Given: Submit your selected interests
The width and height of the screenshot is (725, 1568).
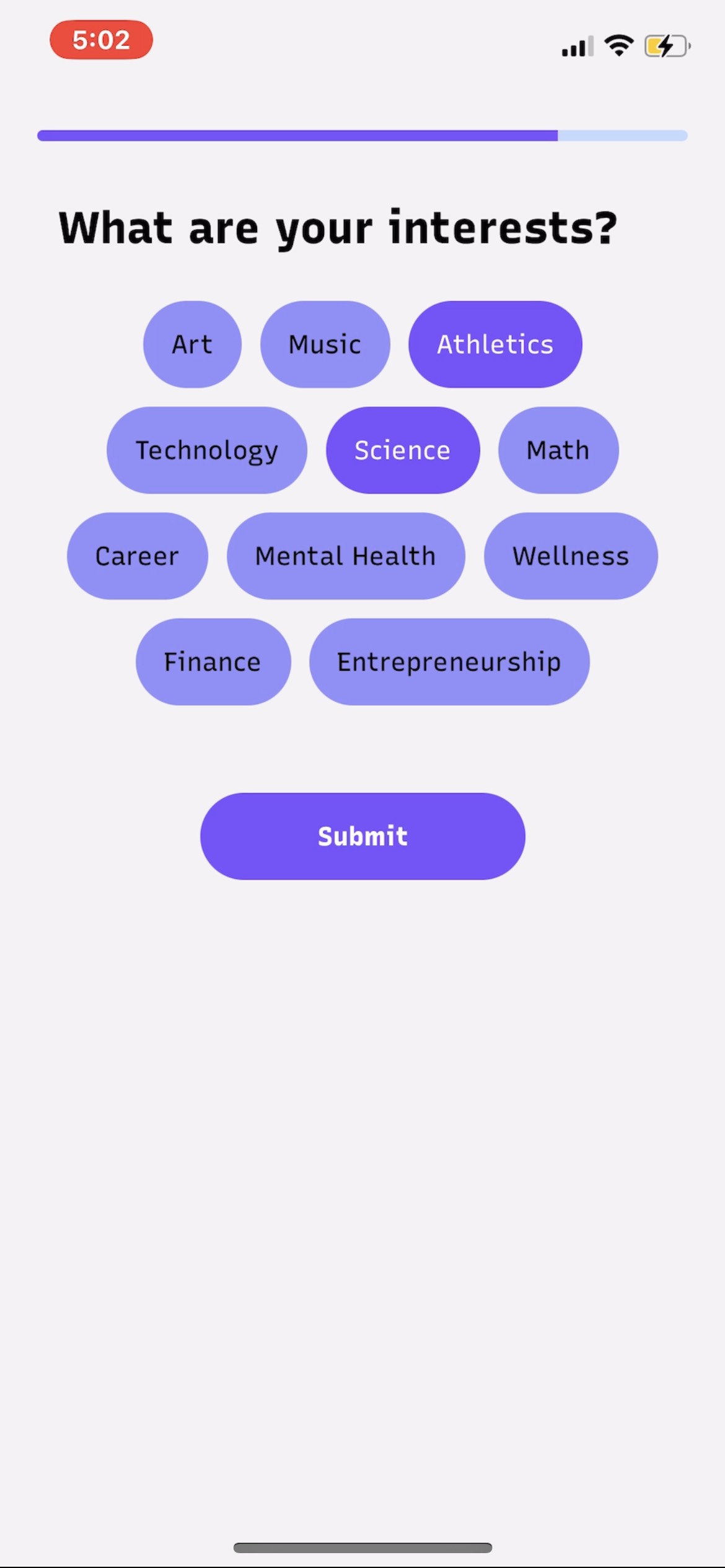Looking at the screenshot, I should click(362, 836).
